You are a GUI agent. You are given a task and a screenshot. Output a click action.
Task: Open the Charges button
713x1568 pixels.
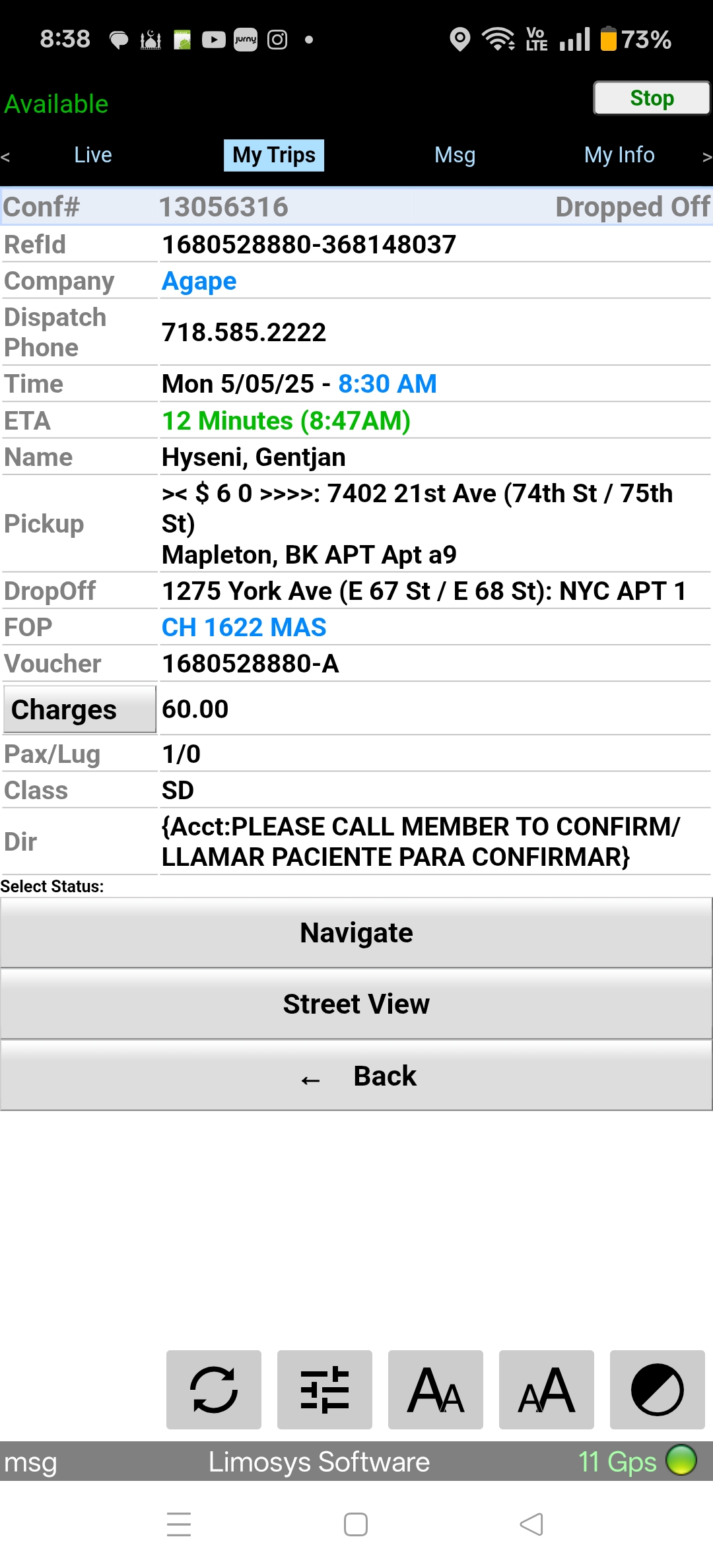click(x=80, y=709)
